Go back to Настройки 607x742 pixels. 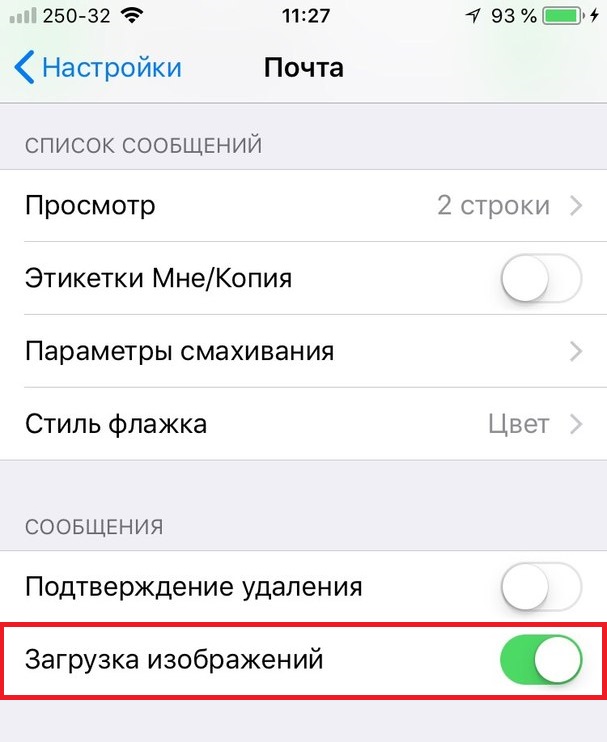click(98, 67)
